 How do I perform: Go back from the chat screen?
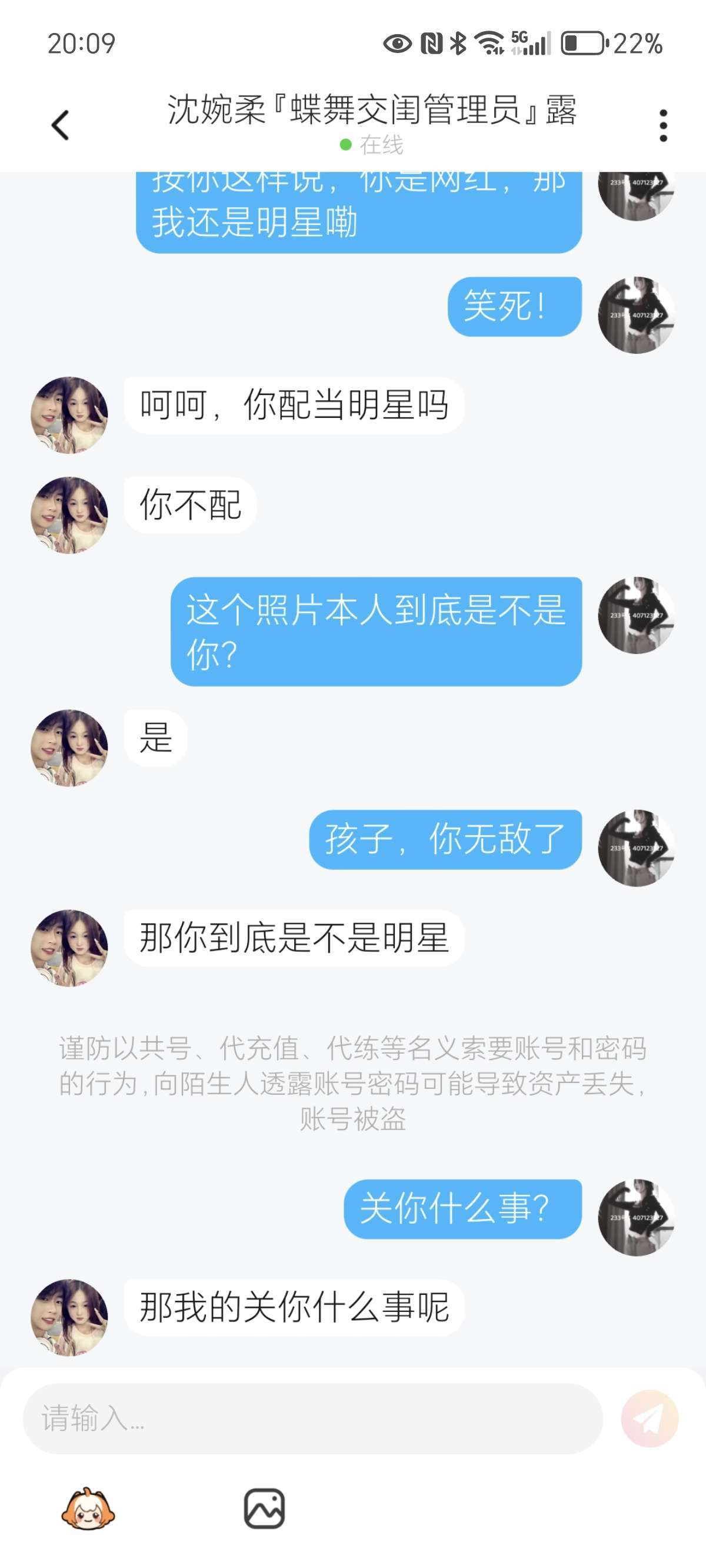pyautogui.click(x=60, y=125)
